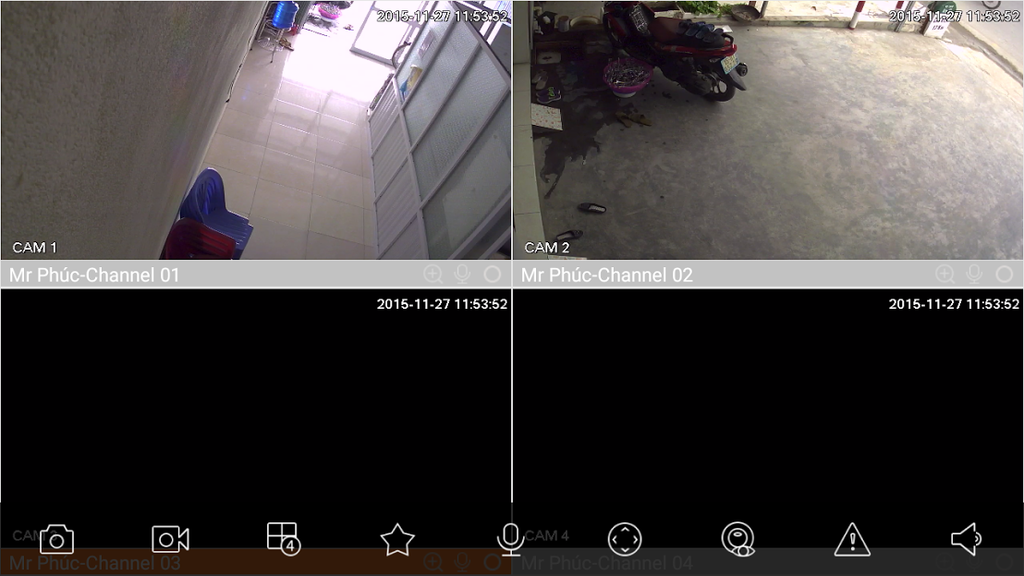This screenshot has height=576, width=1024.
Task: Enable talk microphone in bottom toolbar
Action: [510, 540]
